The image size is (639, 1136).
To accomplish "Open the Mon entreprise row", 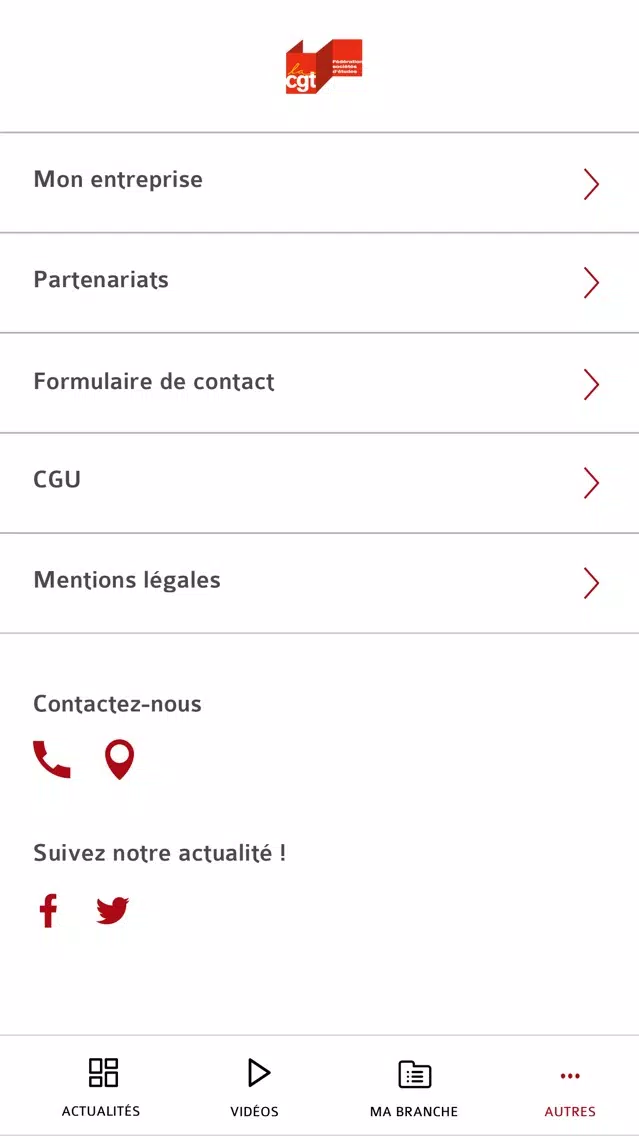I will 320,183.
